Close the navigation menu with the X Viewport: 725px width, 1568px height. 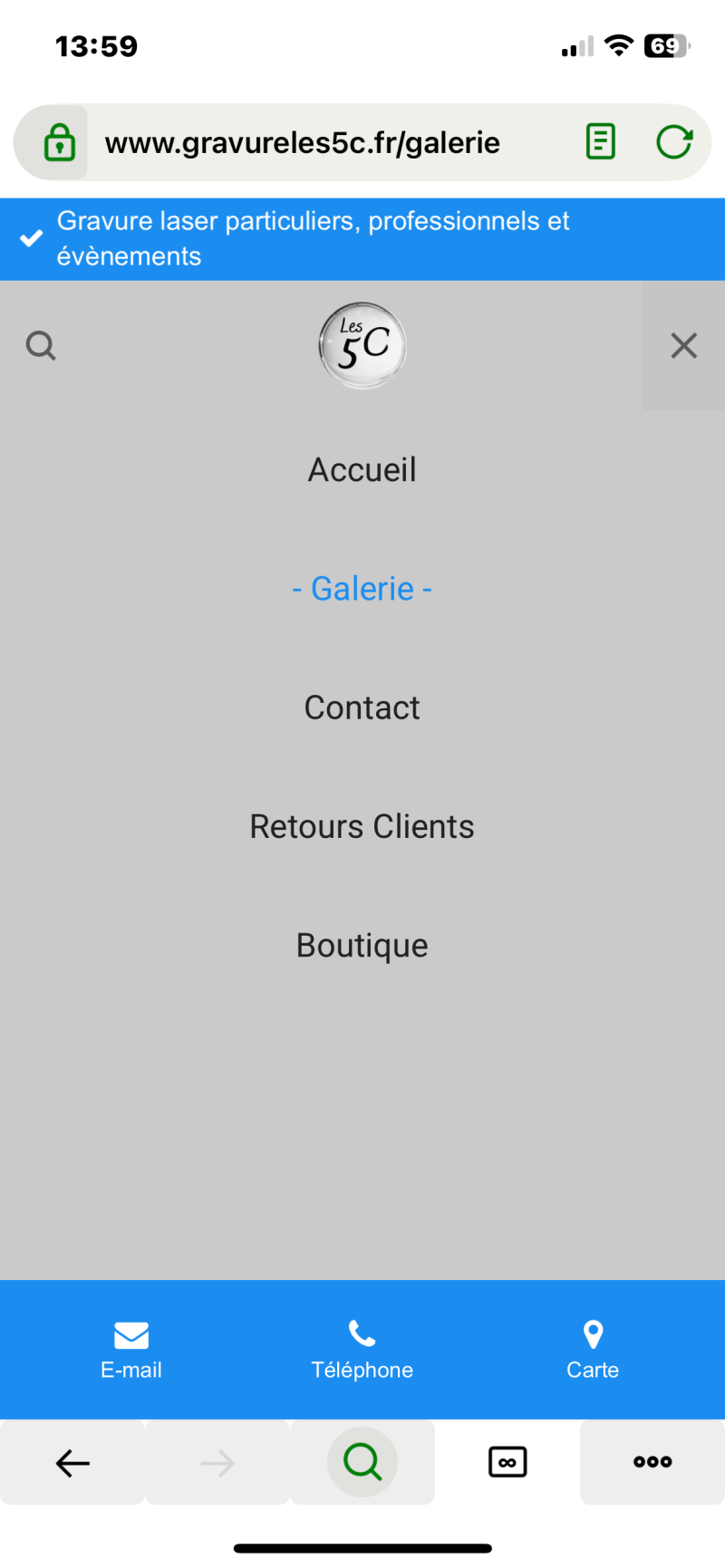click(683, 345)
